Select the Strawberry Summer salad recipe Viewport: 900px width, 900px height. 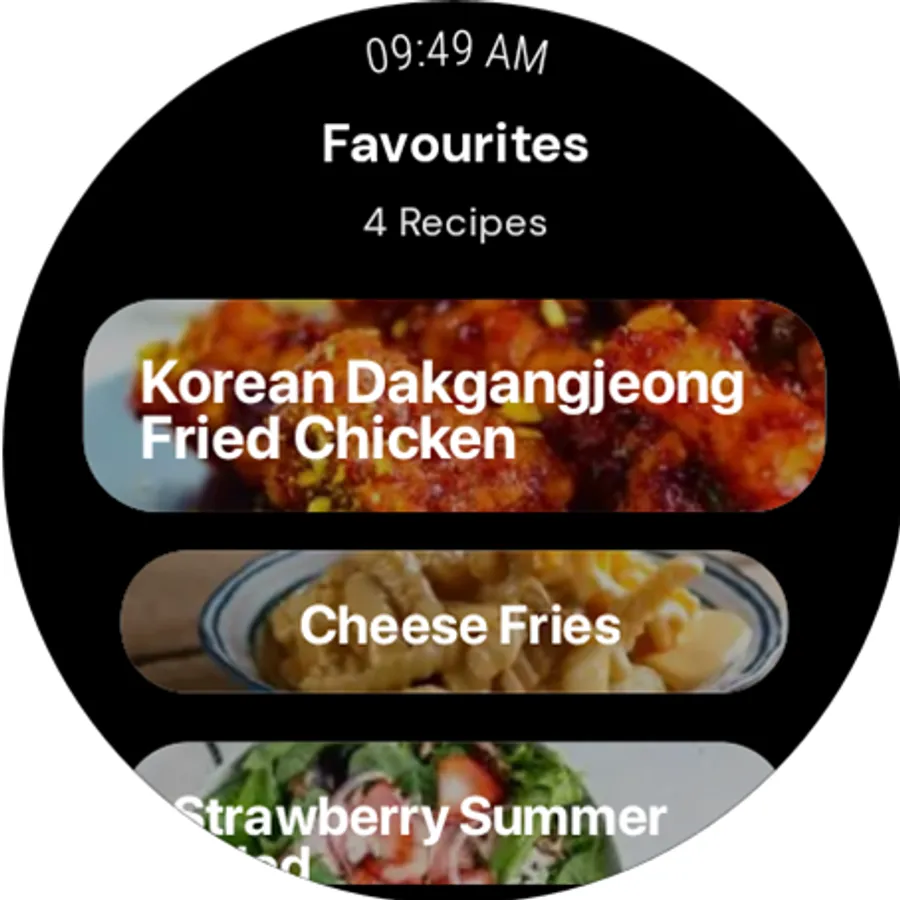click(455, 814)
